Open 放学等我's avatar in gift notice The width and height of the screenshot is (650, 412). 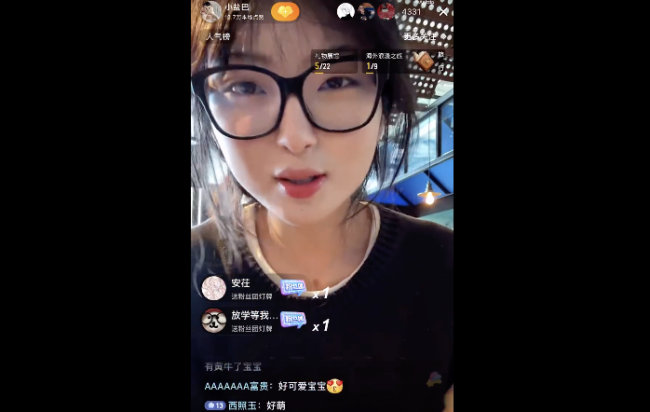[x=213, y=320]
